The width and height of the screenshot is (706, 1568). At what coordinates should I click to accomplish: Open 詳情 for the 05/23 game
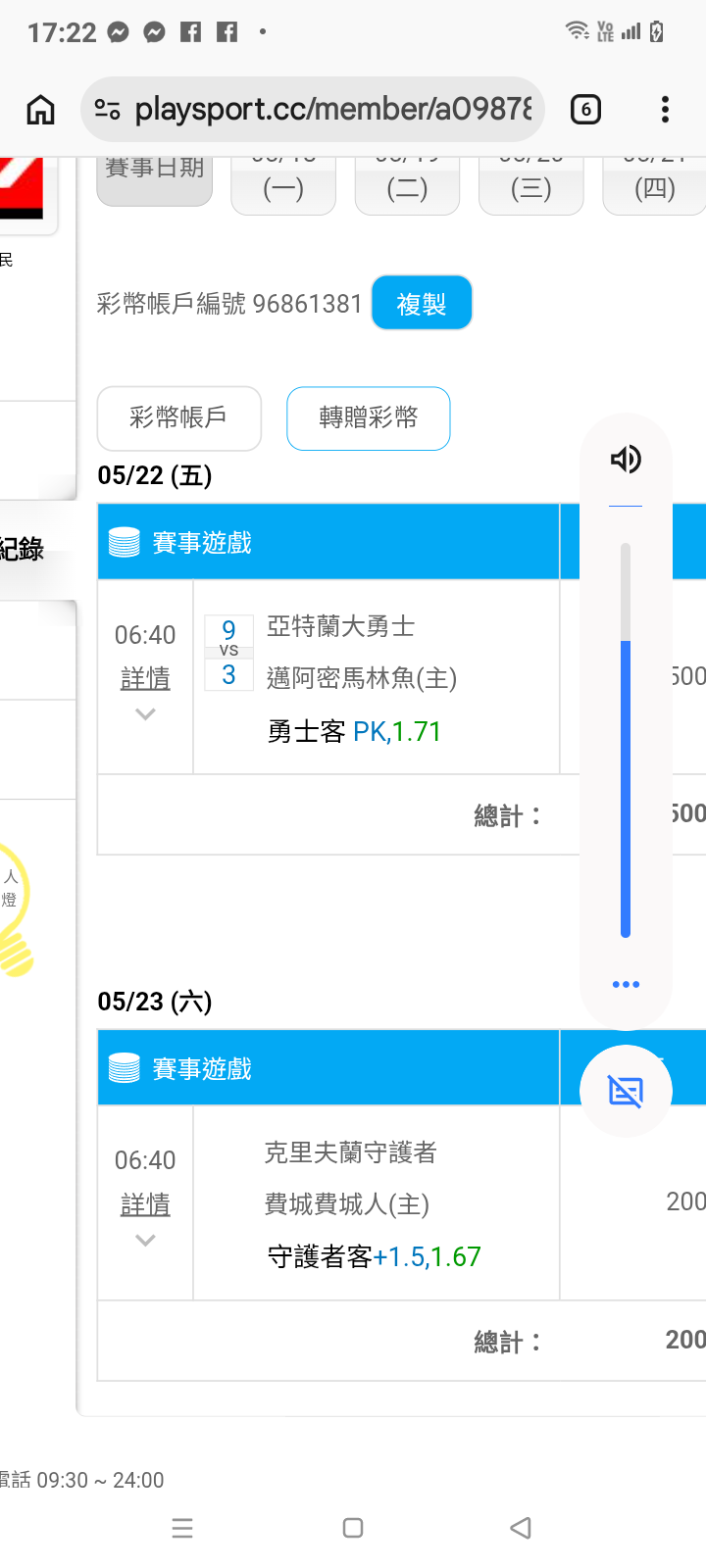[x=145, y=1204]
